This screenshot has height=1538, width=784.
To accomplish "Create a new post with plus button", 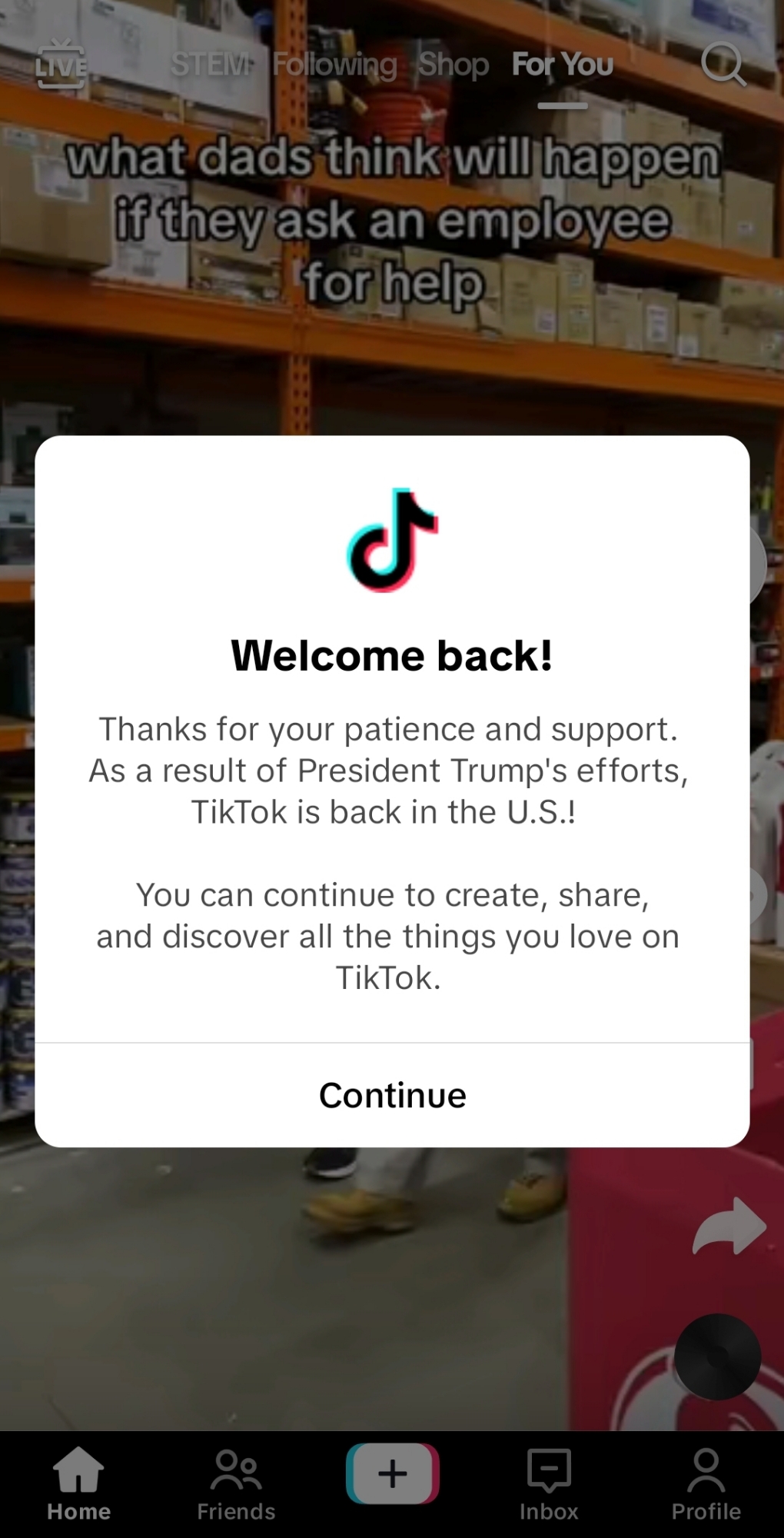I will (x=392, y=1473).
